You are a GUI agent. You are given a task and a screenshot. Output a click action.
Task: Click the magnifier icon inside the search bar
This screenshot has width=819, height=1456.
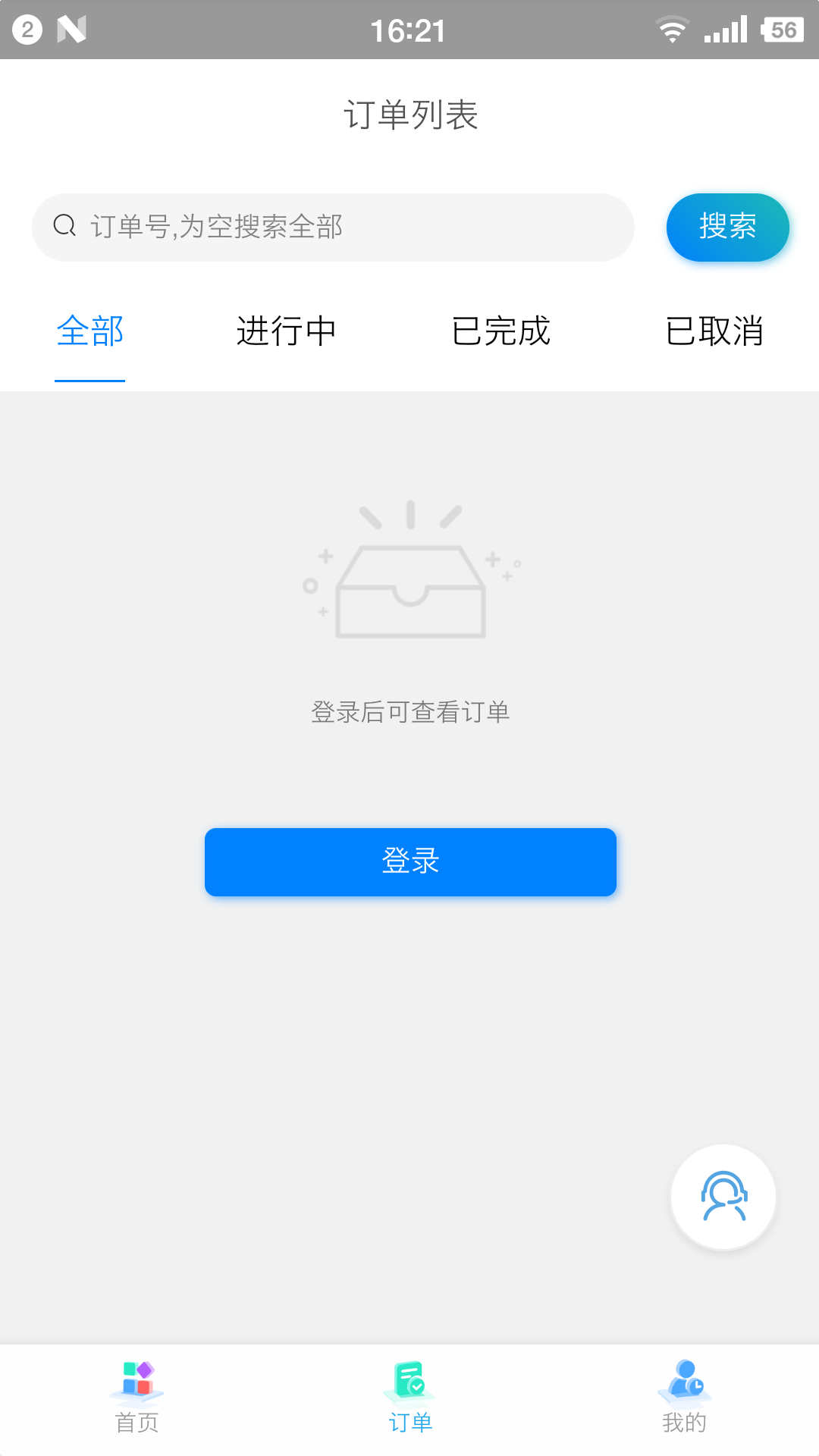(x=64, y=226)
